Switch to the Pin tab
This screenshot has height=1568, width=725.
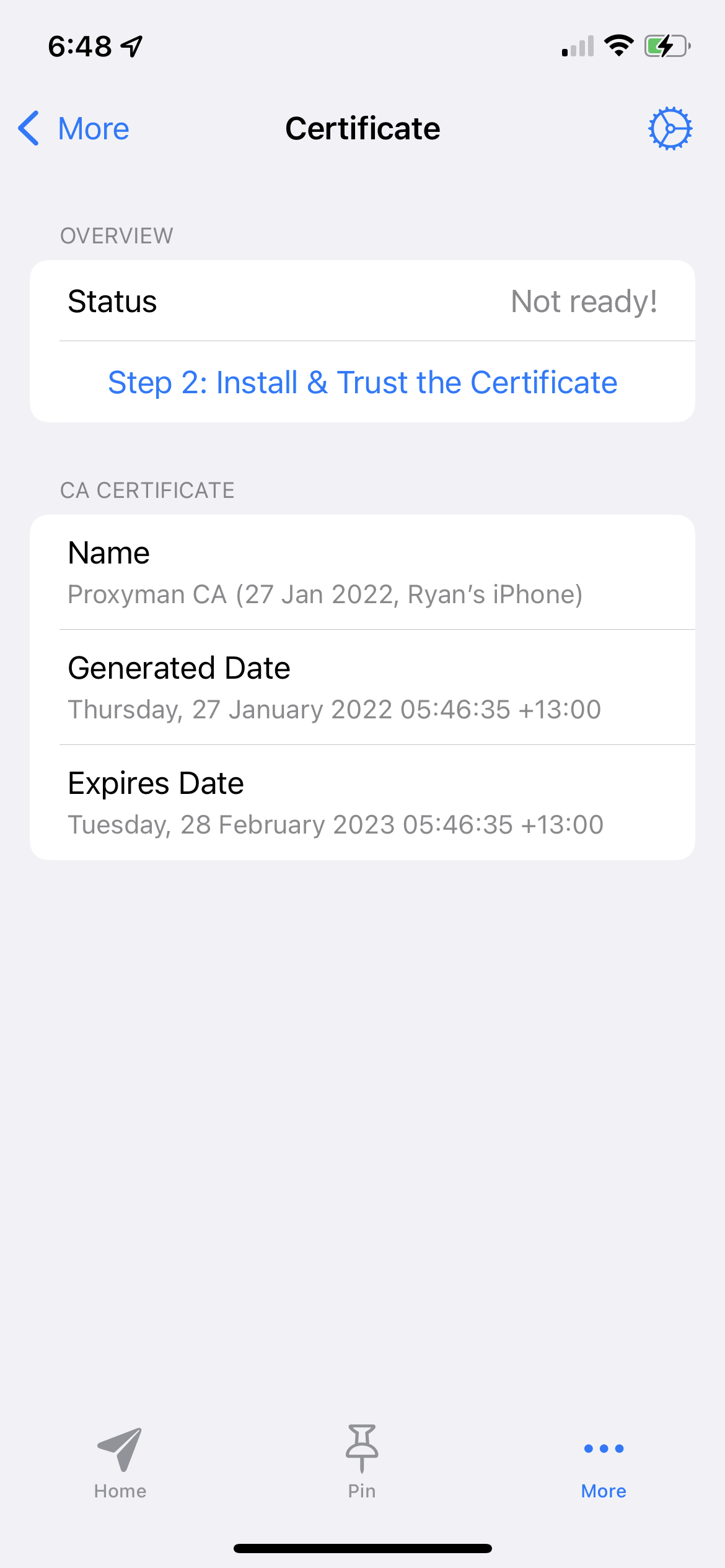(362, 1463)
